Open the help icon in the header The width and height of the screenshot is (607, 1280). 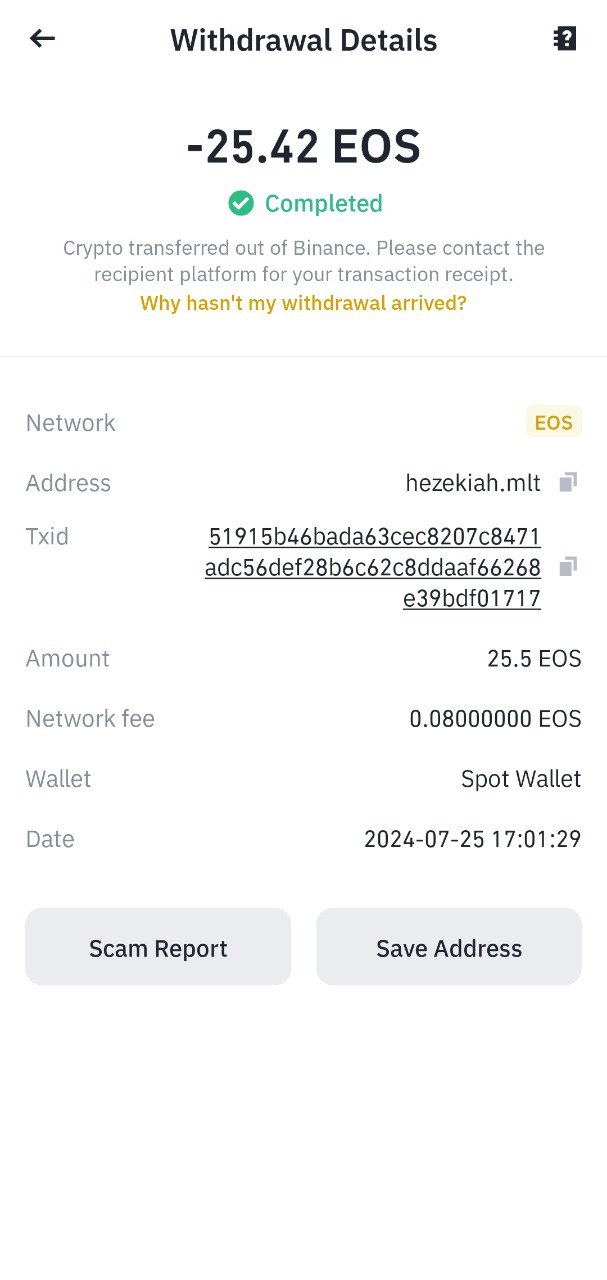click(565, 39)
